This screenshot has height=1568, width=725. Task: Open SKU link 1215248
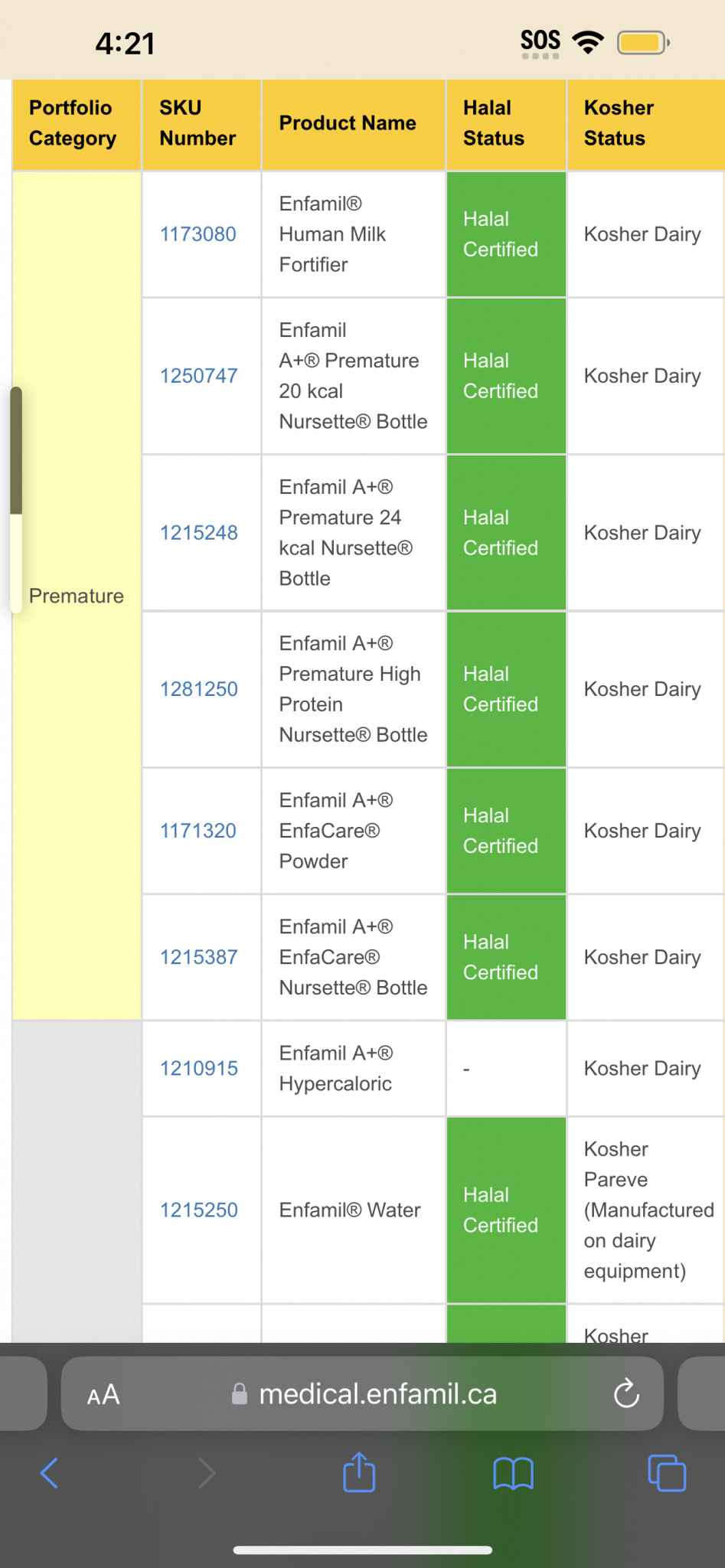tap(198, 533)
